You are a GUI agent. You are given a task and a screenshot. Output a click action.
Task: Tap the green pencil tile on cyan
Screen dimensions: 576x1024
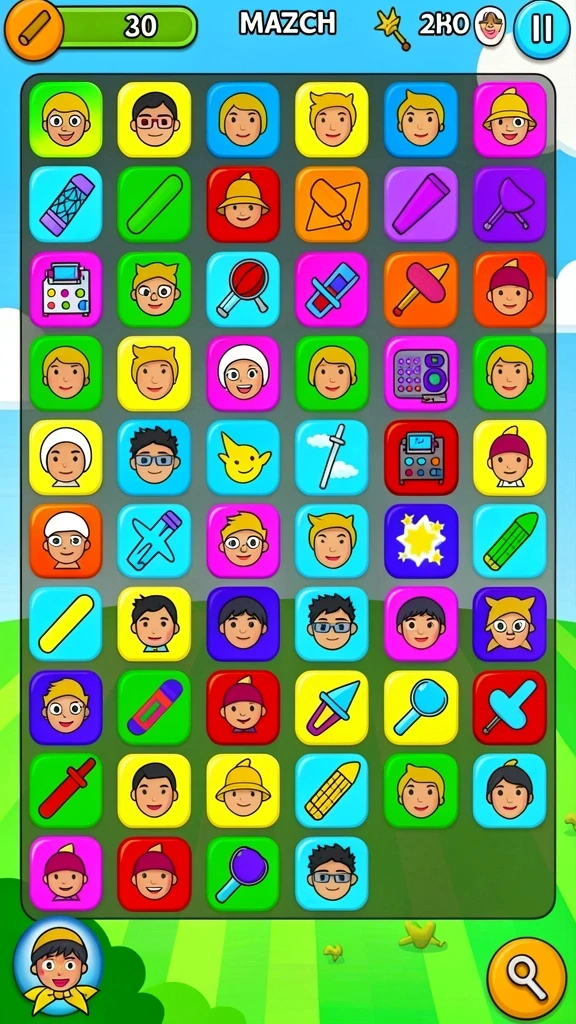pos(510,541)
